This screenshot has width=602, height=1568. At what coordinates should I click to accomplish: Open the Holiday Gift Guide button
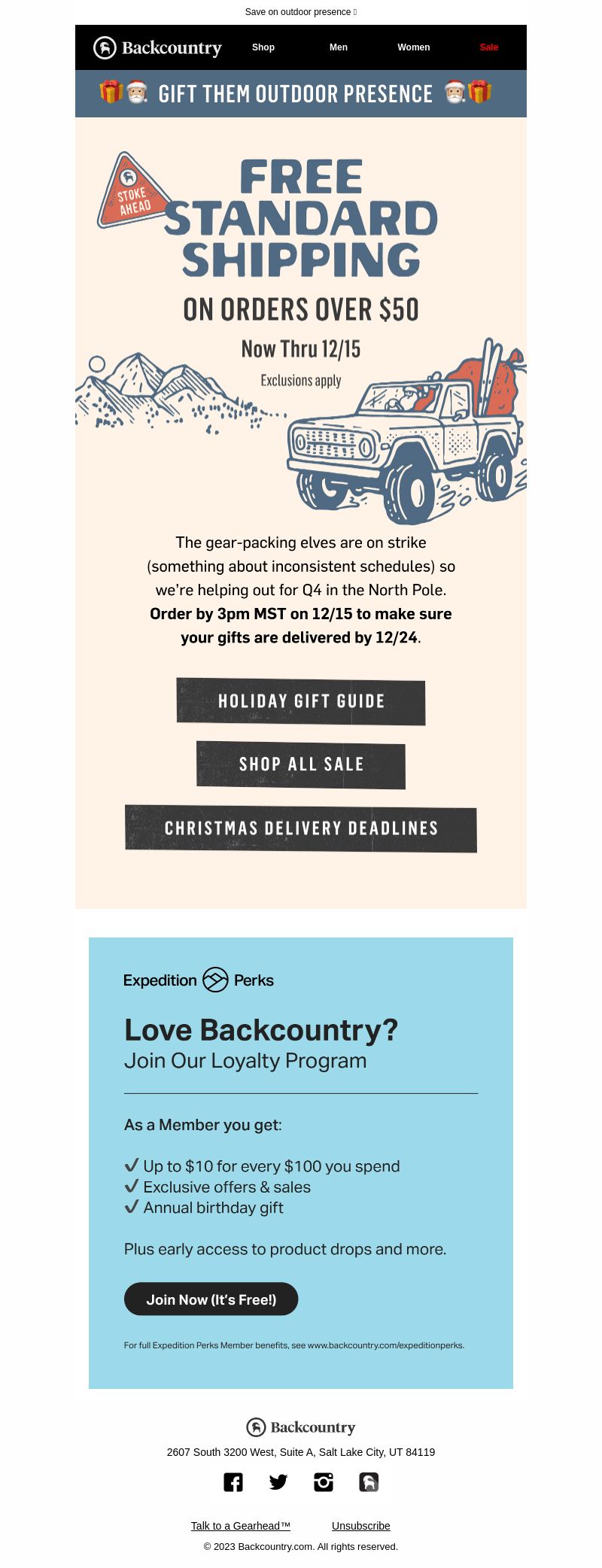point(301,701)
